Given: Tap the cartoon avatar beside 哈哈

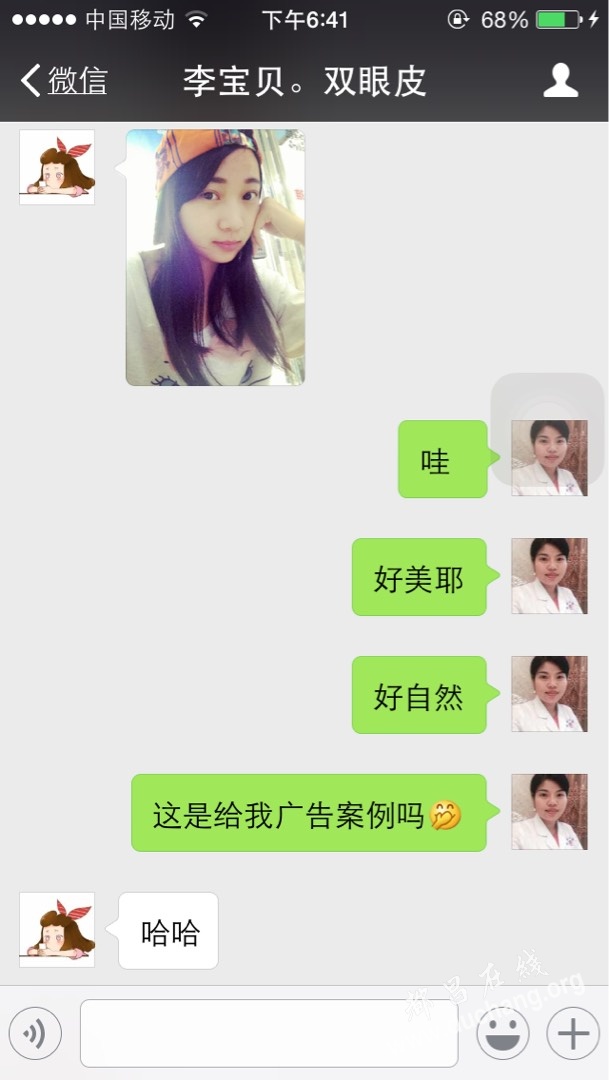Looking at the screenshot, I should [x=57, y=930].
